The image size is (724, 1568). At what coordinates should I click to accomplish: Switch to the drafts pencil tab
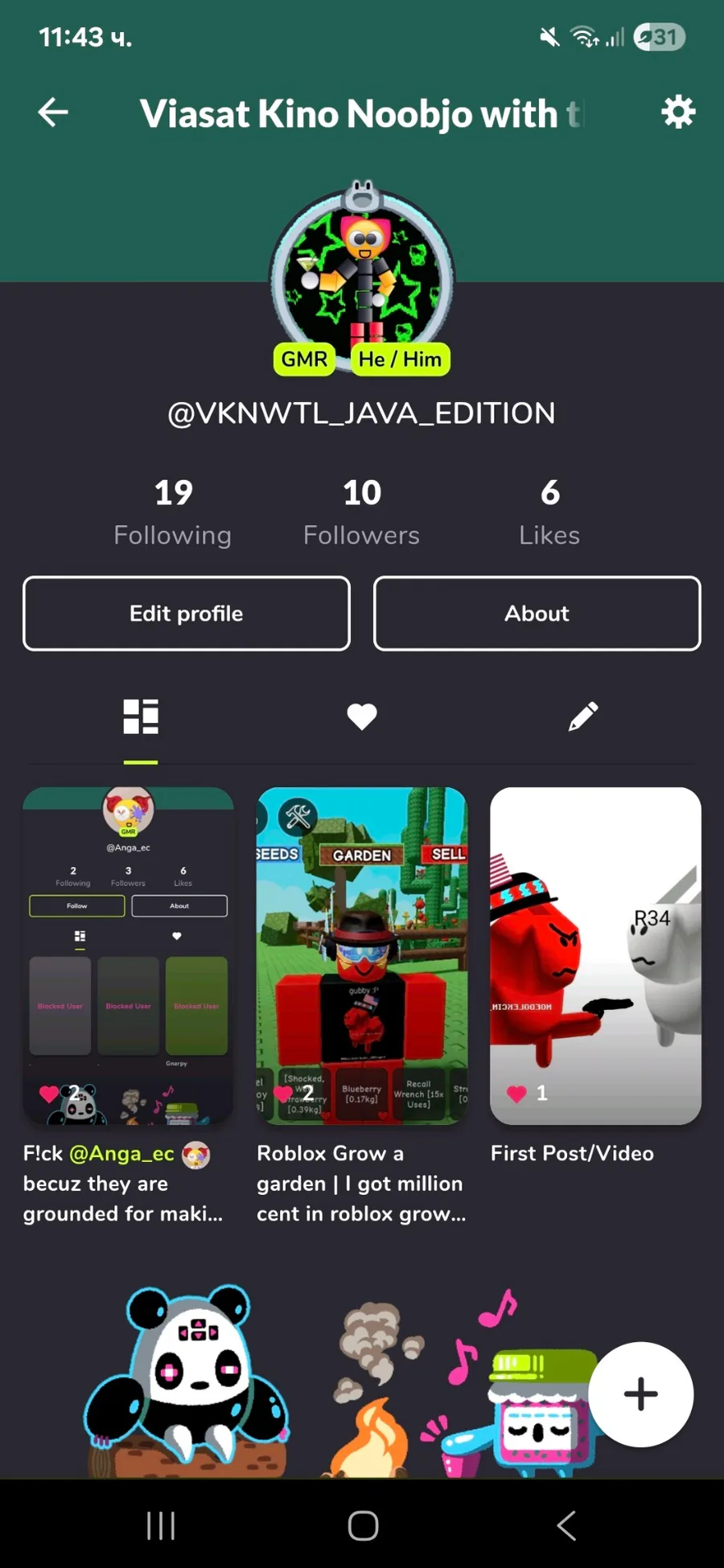tap(583, 716)
